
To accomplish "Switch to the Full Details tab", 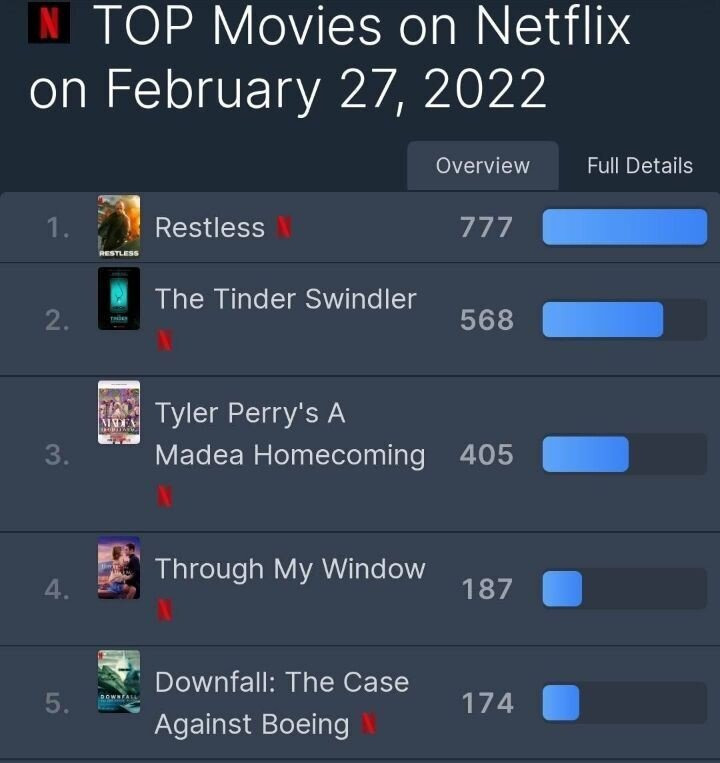I will [639, 166].
